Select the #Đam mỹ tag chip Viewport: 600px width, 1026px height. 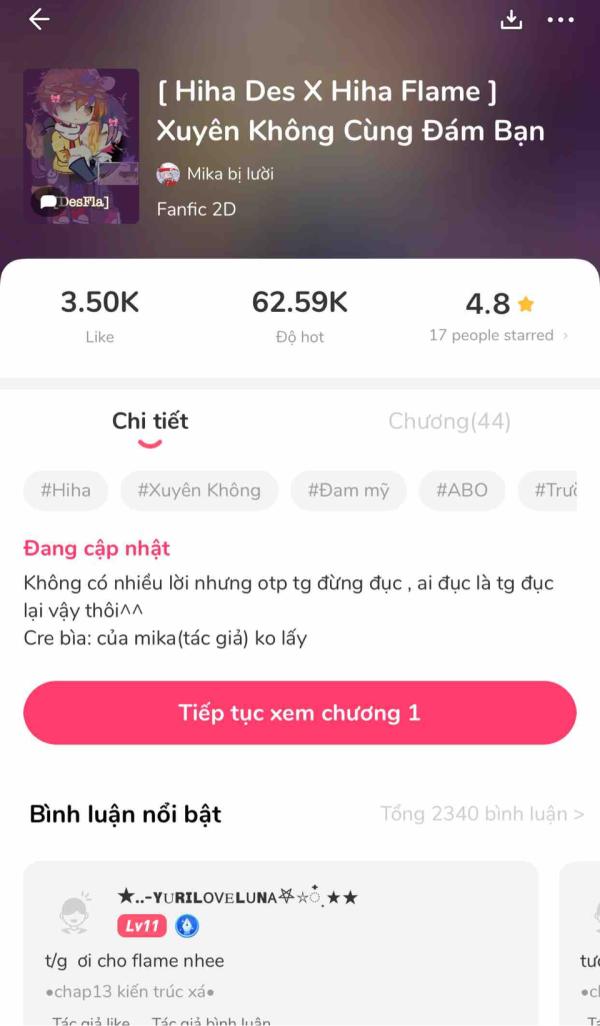[x=349, y=490]
